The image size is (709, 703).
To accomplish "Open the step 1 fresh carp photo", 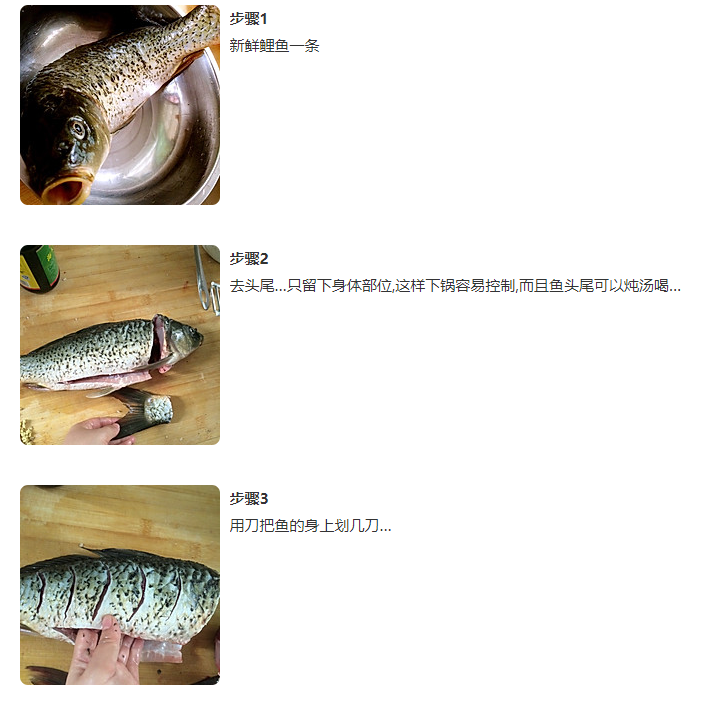I will 120,105.
